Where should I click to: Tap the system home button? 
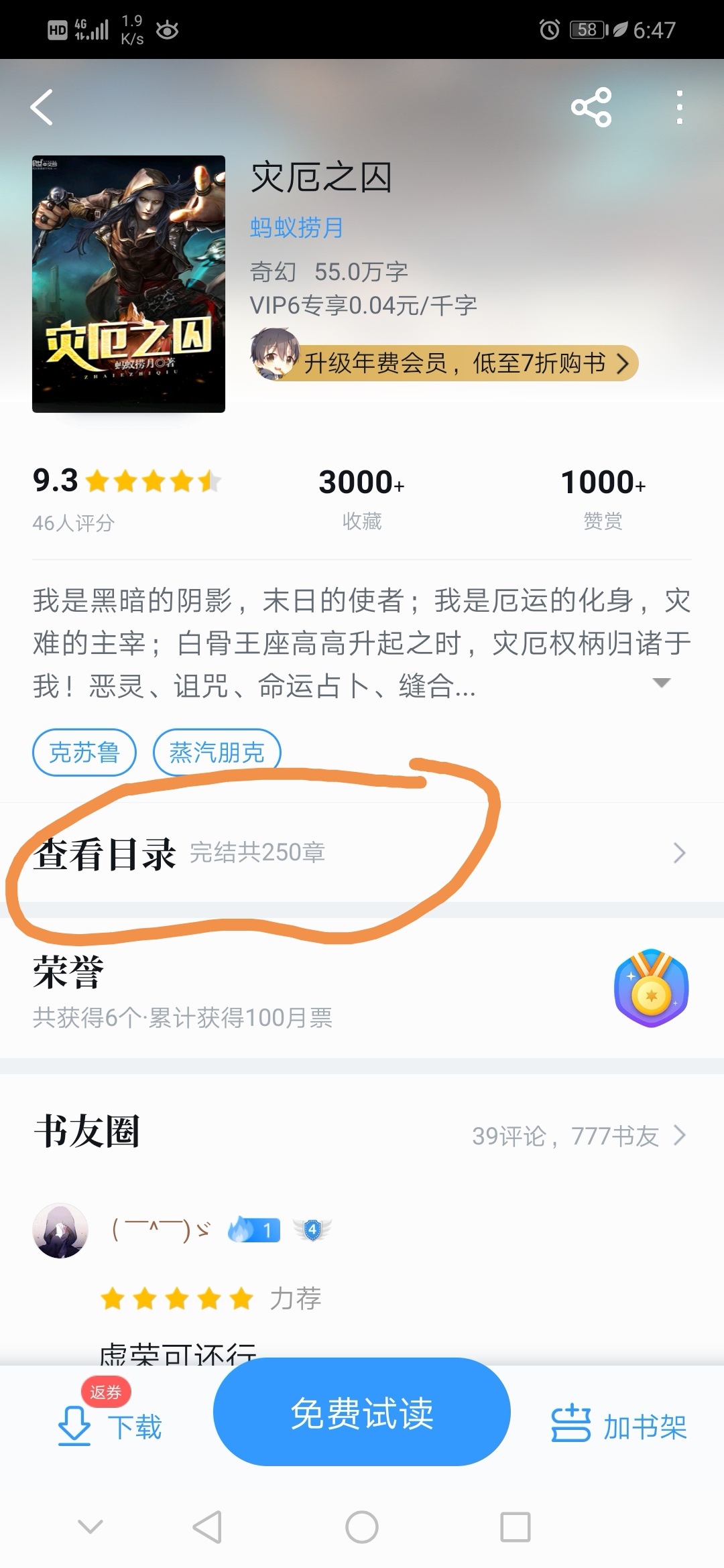(x=362, y=1528)
